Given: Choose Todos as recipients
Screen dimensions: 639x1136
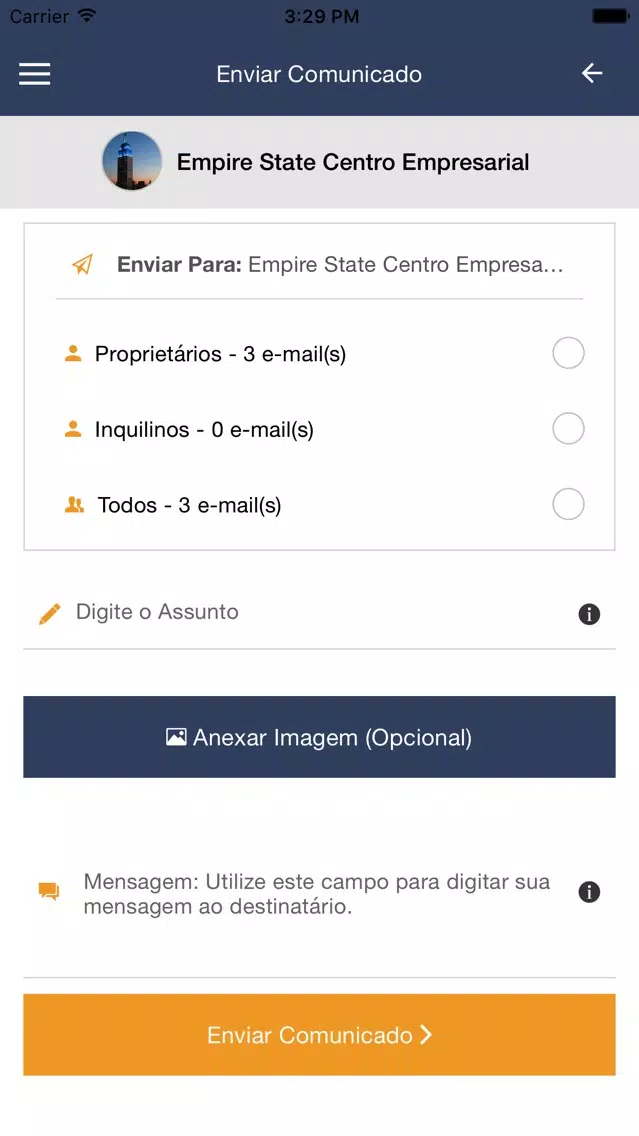Looking at the screenshot, I should pos(568,504).
